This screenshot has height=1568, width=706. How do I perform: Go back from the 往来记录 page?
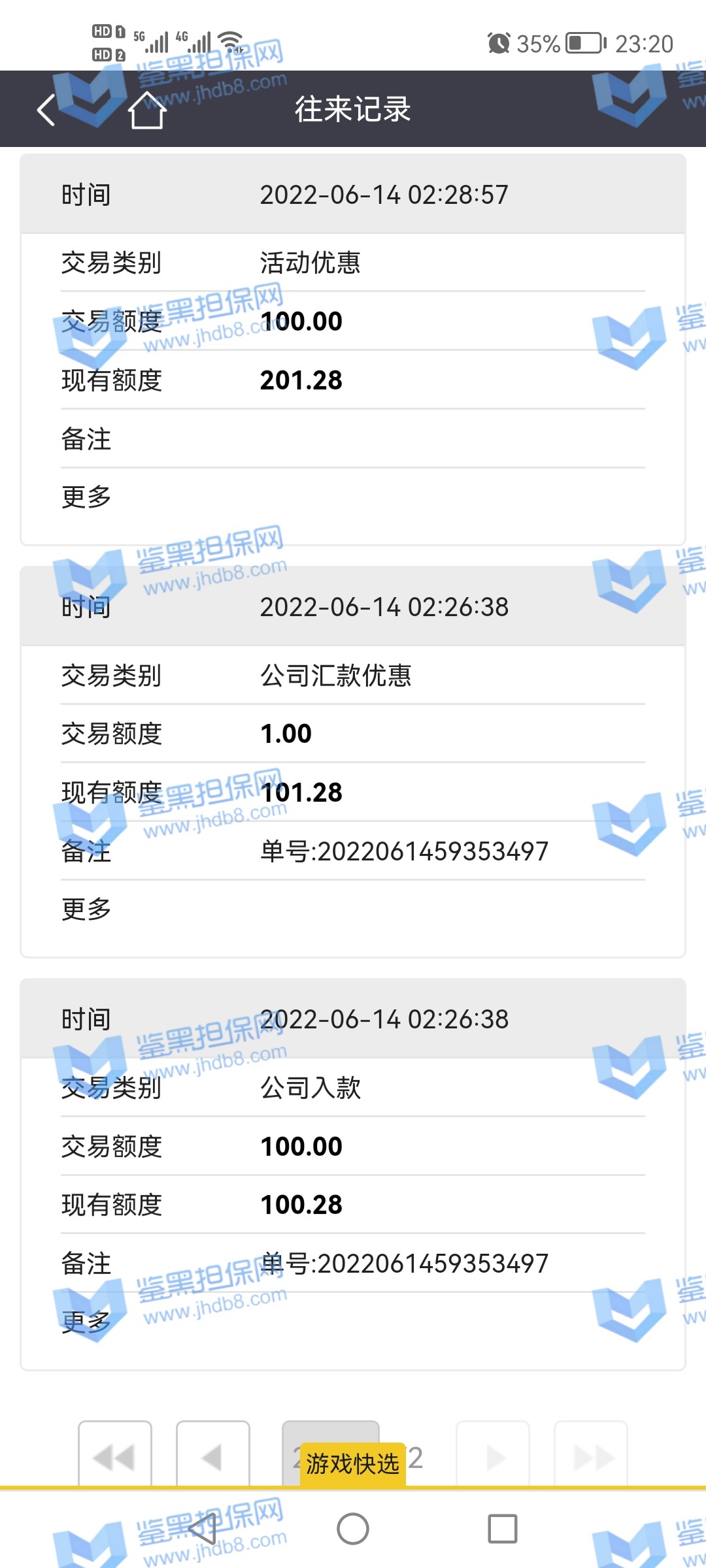pos(46,110)
